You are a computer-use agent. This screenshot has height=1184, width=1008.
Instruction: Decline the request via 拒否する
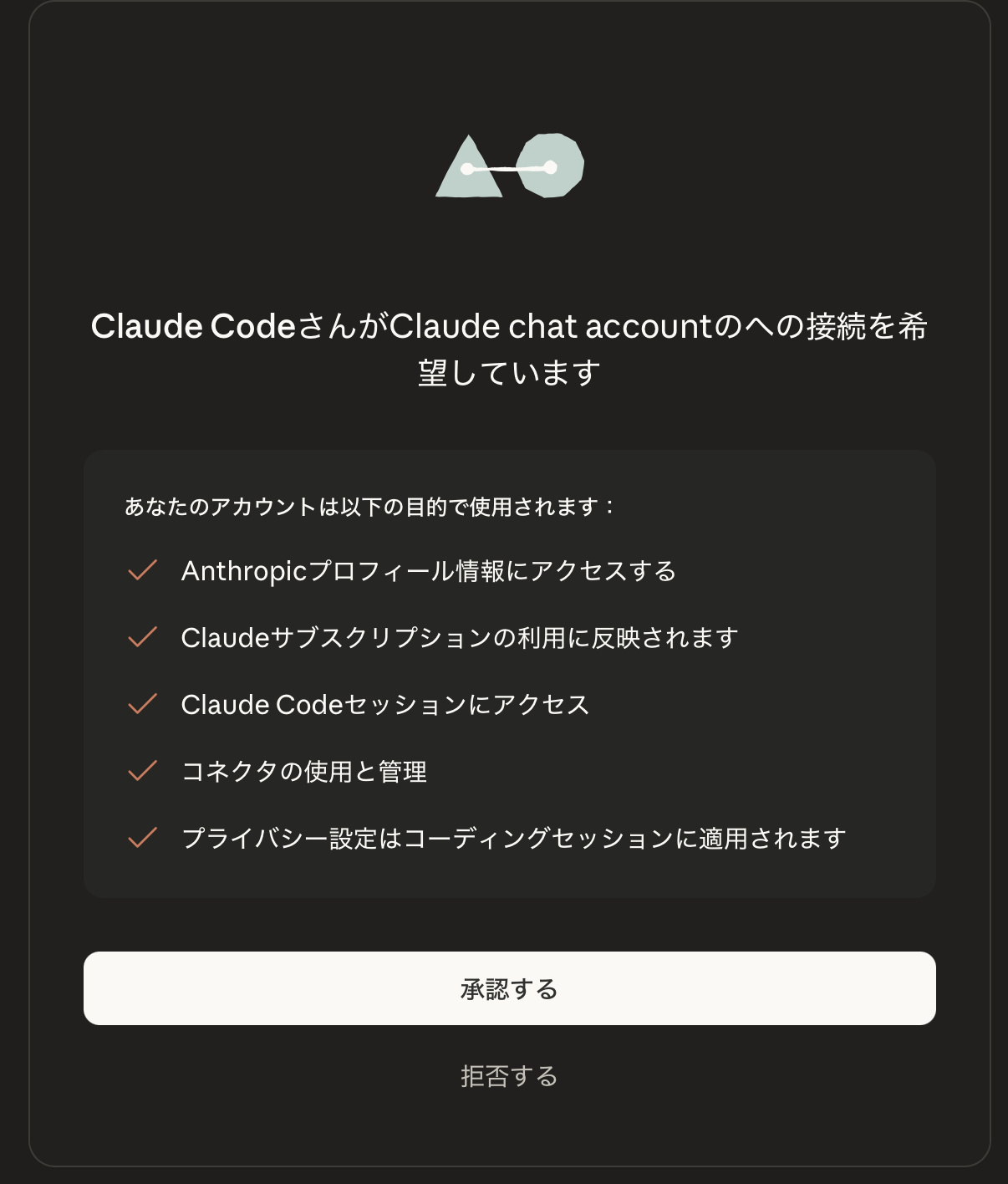pos(509,1075)
